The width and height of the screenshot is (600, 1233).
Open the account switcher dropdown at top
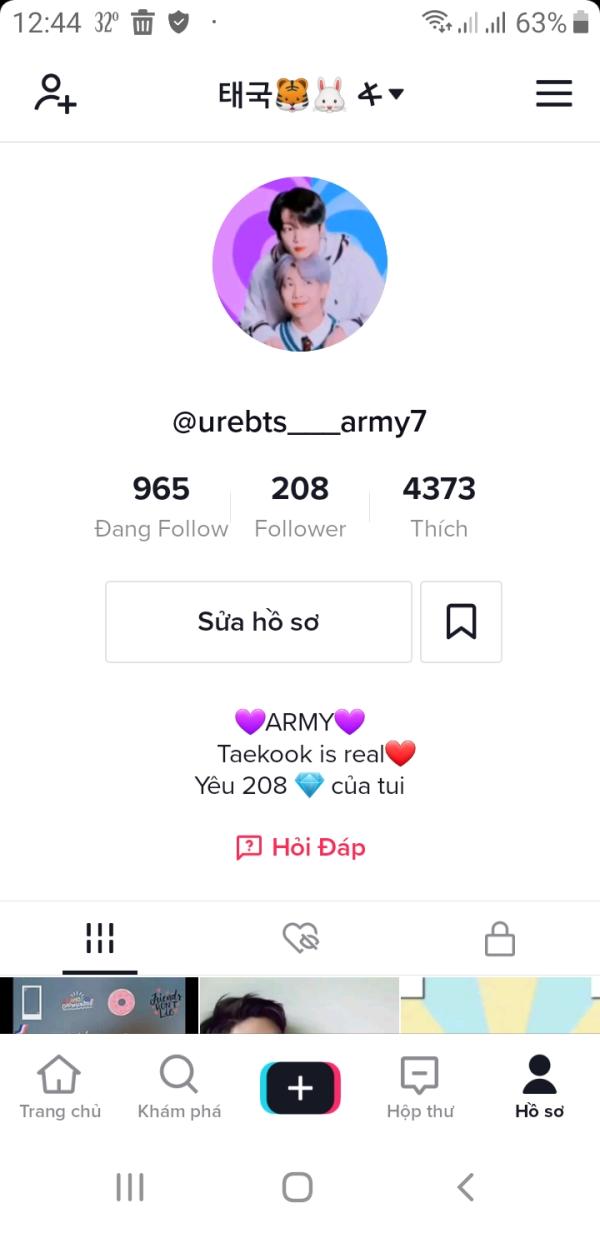pos(311,94)
